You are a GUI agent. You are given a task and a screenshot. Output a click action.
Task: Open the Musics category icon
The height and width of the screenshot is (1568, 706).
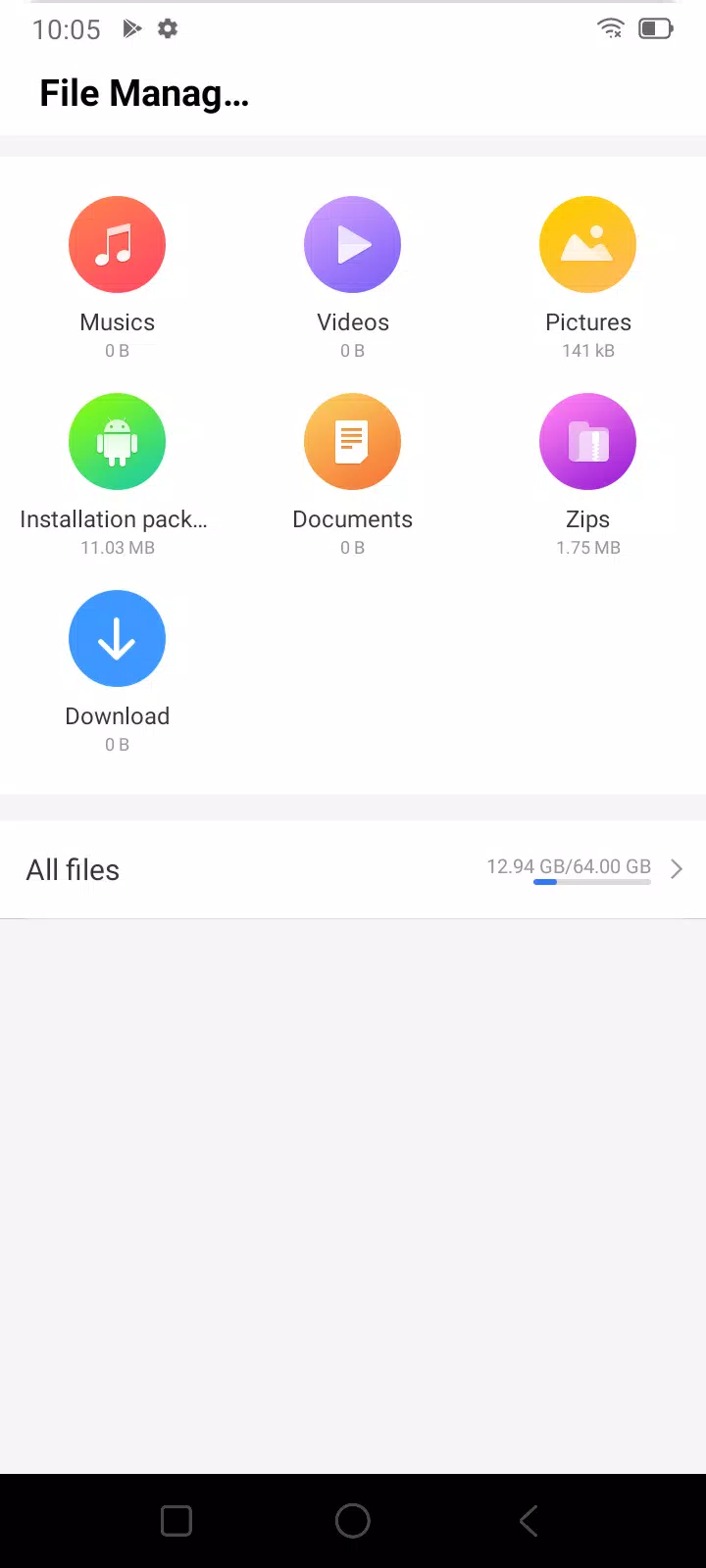tap(117, 244)
